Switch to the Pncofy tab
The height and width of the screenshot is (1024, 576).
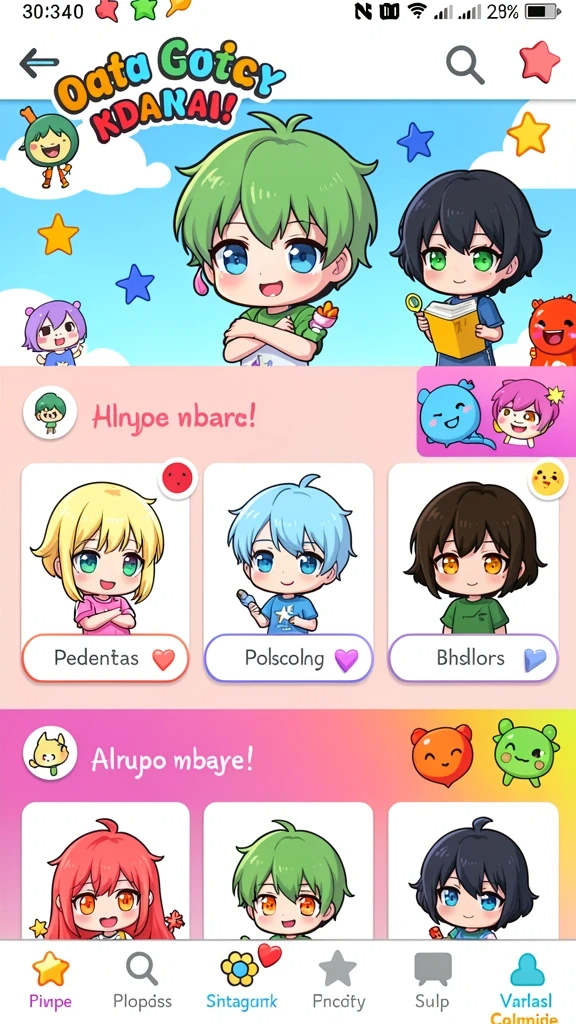(x=337, y=982)
